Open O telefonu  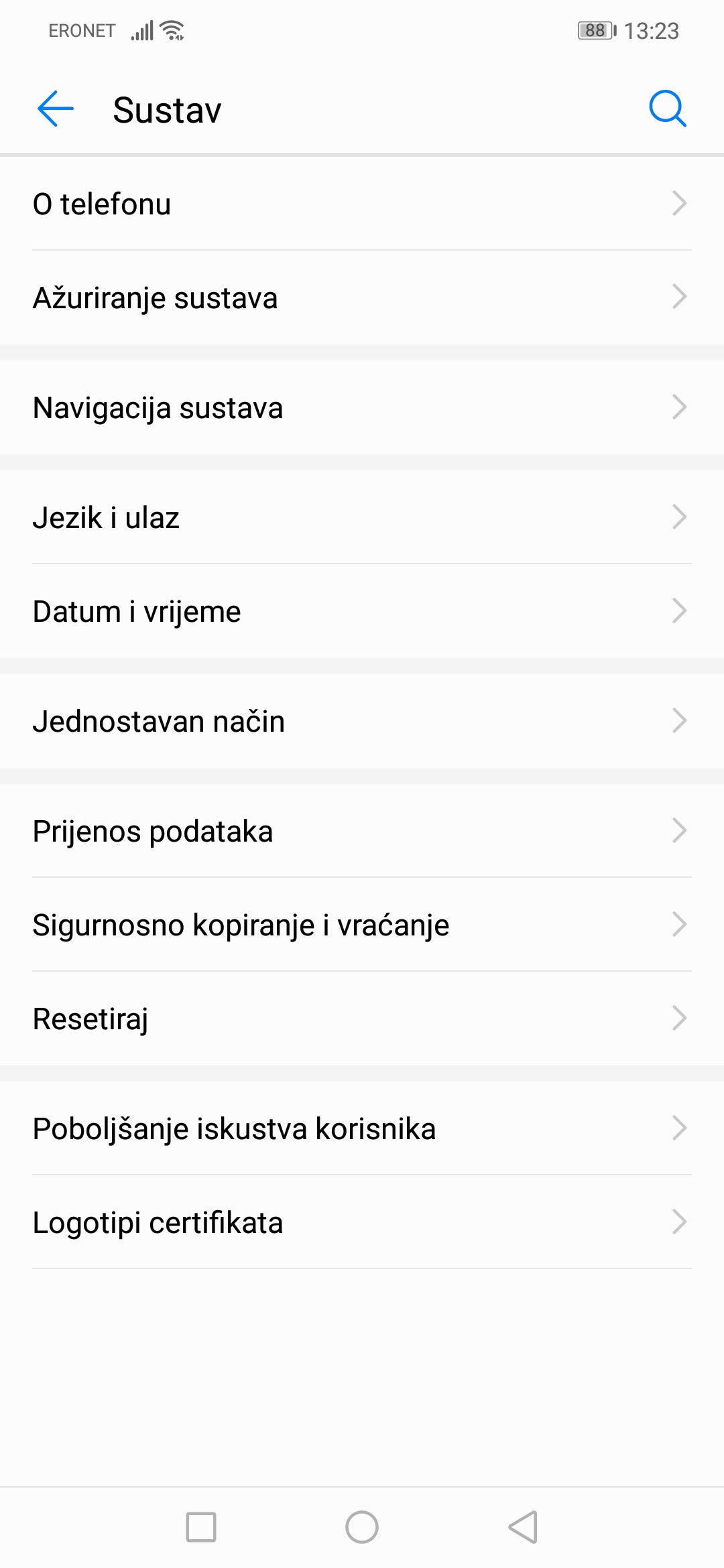tap(362, 204)
